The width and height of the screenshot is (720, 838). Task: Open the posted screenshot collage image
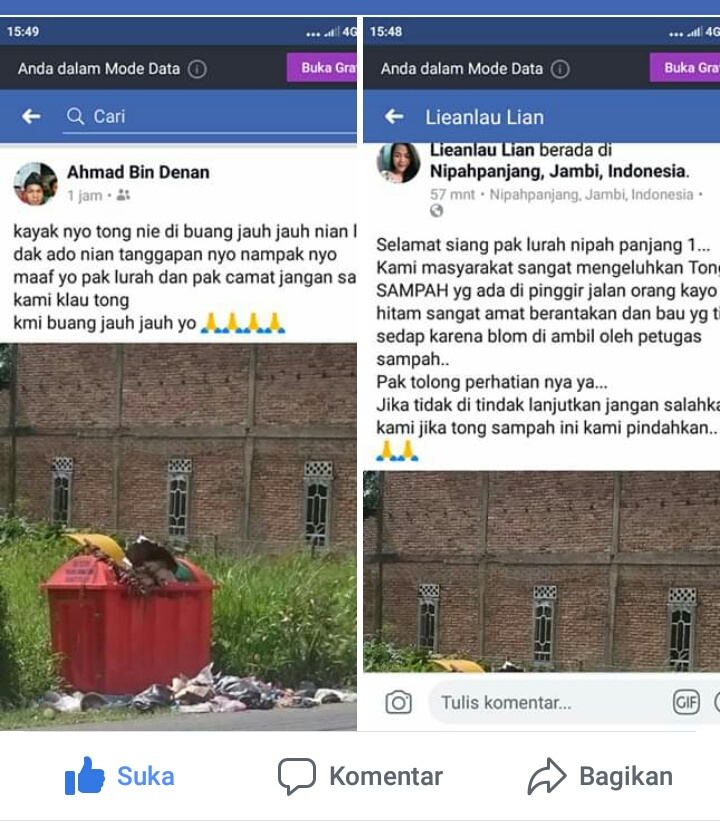click(x=360, y=373)
